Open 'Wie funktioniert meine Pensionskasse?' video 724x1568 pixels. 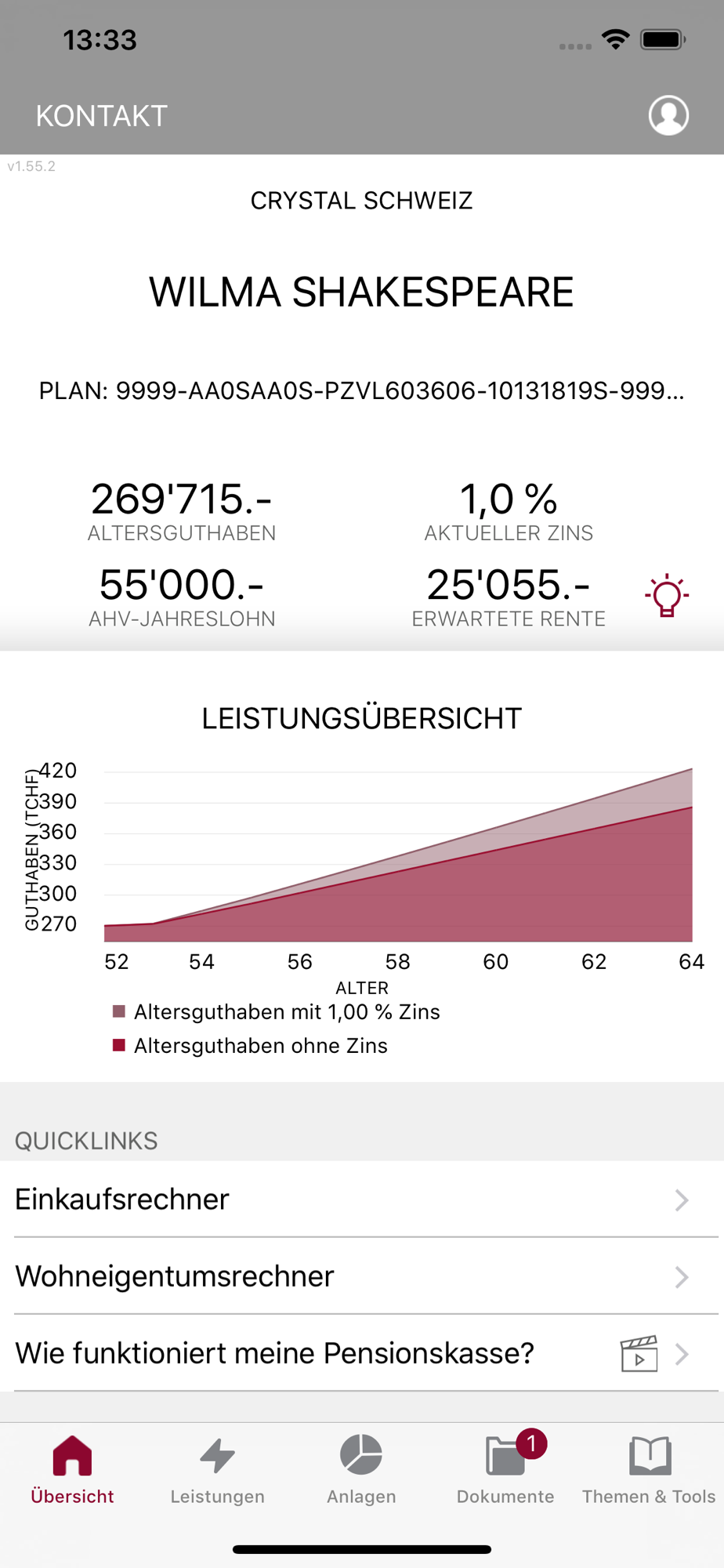[360, 1353]
